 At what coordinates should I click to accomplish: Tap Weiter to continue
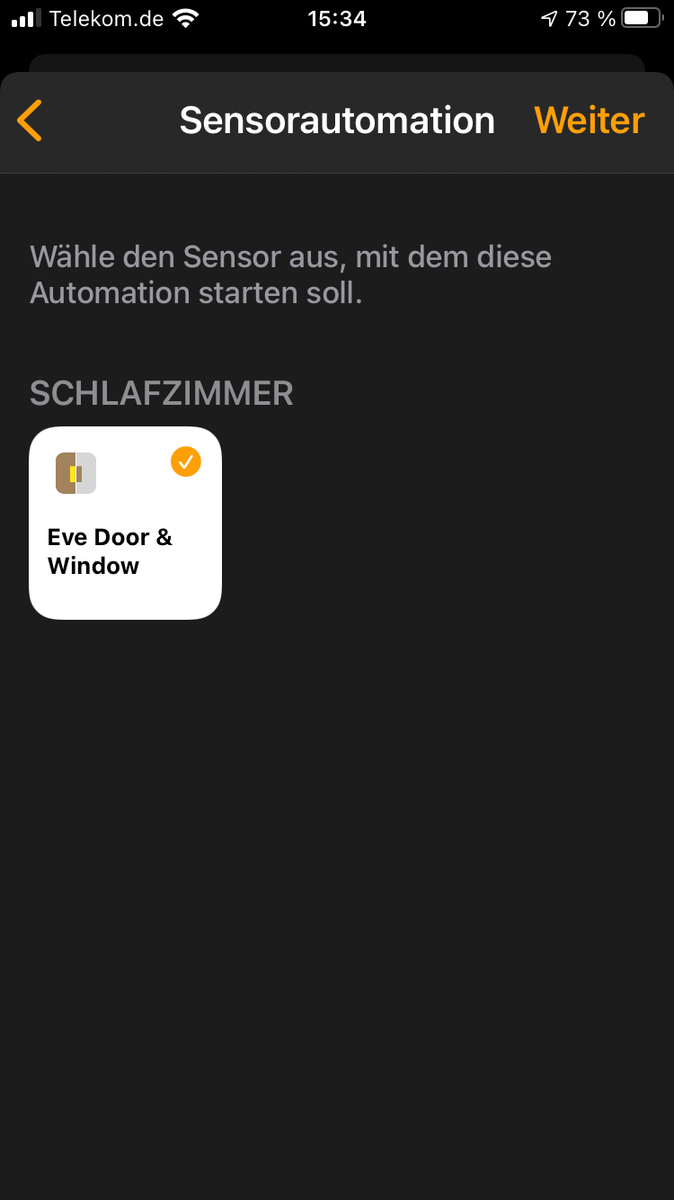coord(589,121)
